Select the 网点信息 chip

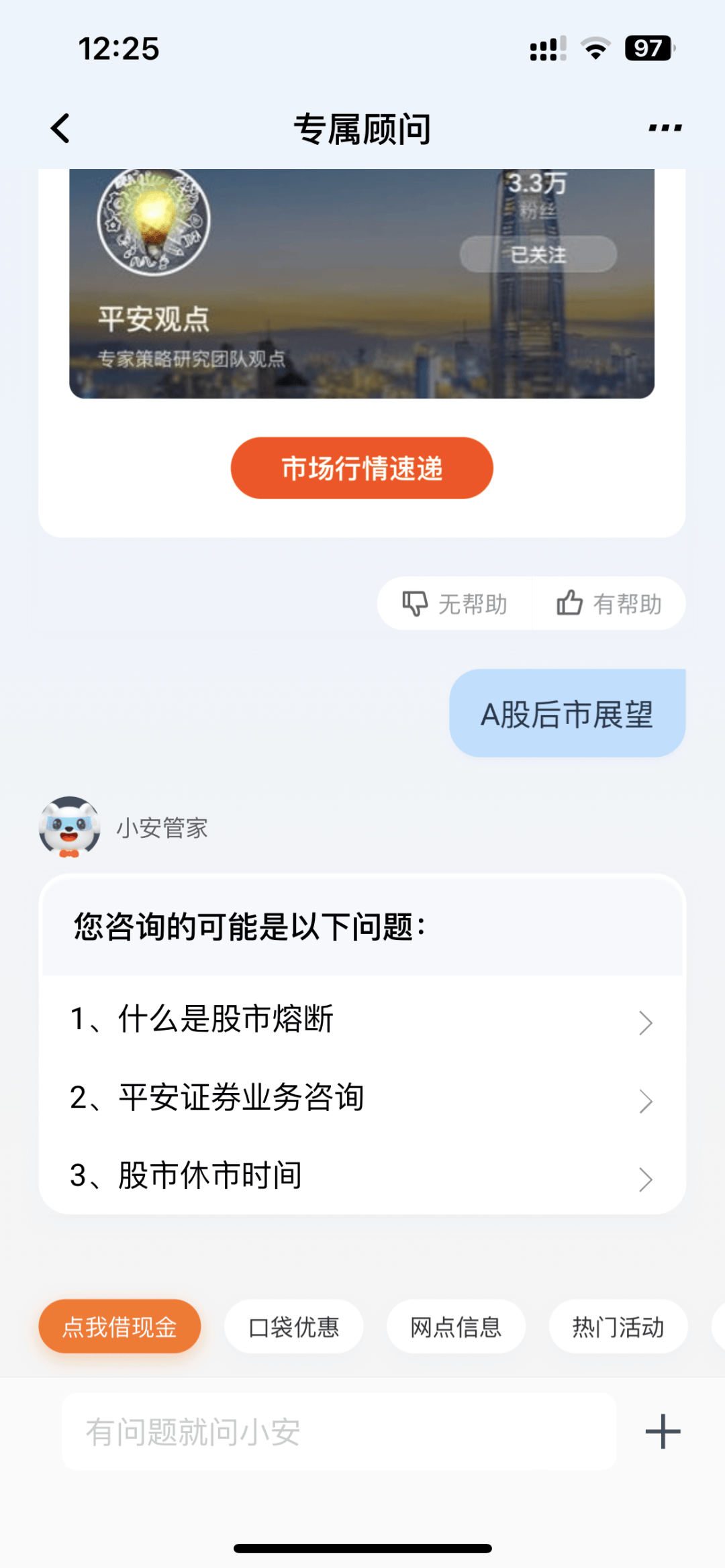[456, 1326]
